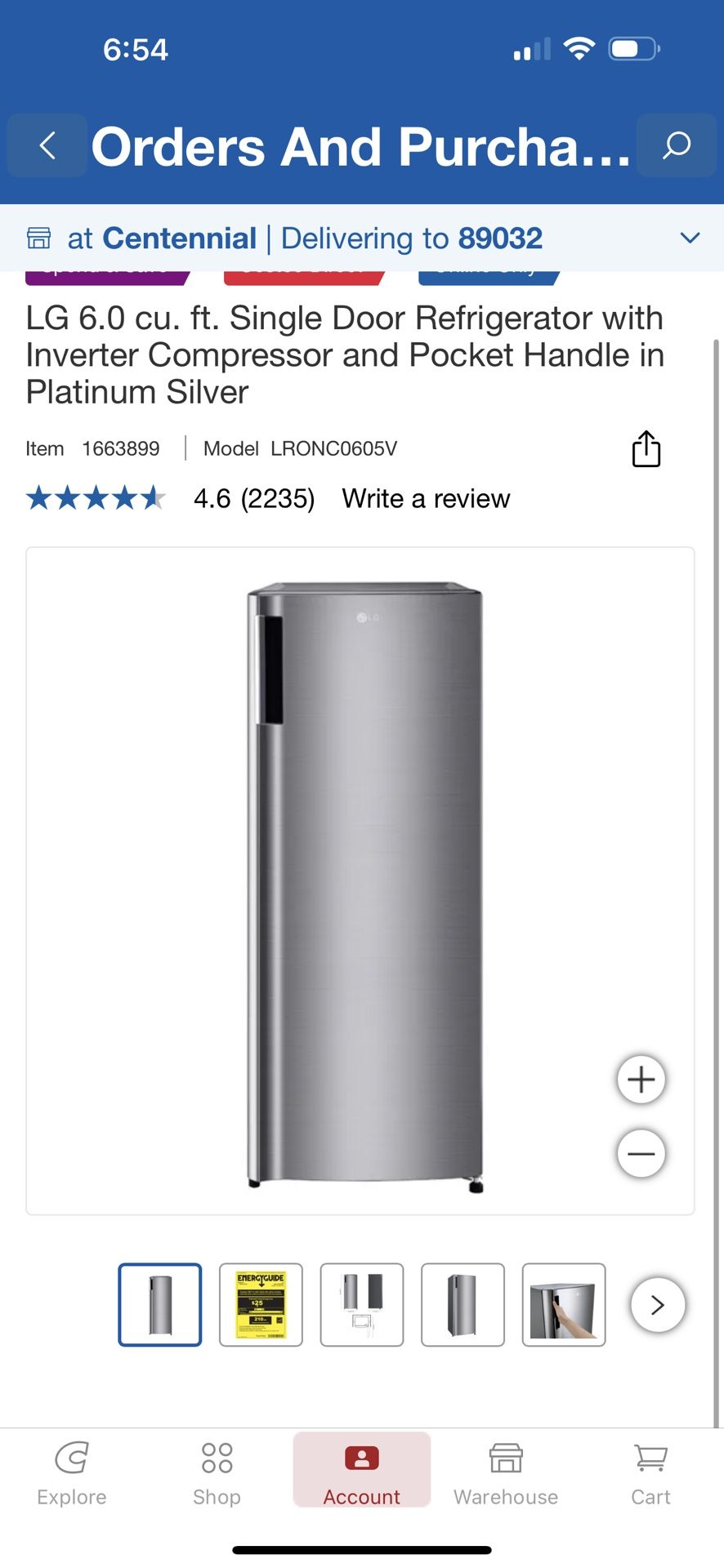Show next thumbnails with the arrow
724x1568 pixels.
658,1305
